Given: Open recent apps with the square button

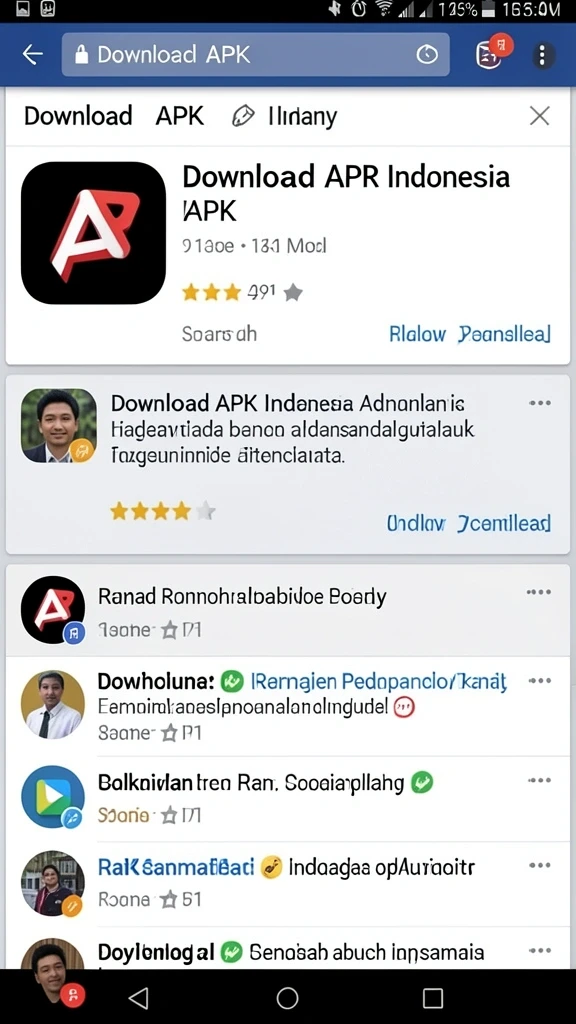Looking at the screenshot, I should [x=432, y=998].
